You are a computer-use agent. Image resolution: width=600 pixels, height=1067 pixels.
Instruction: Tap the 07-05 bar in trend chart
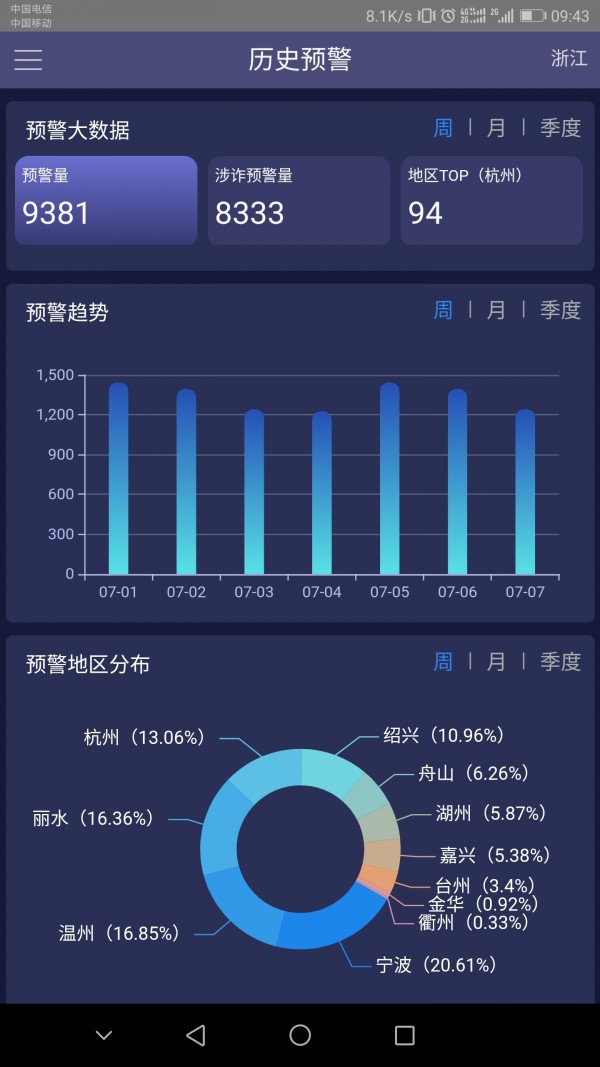(390, 478)
